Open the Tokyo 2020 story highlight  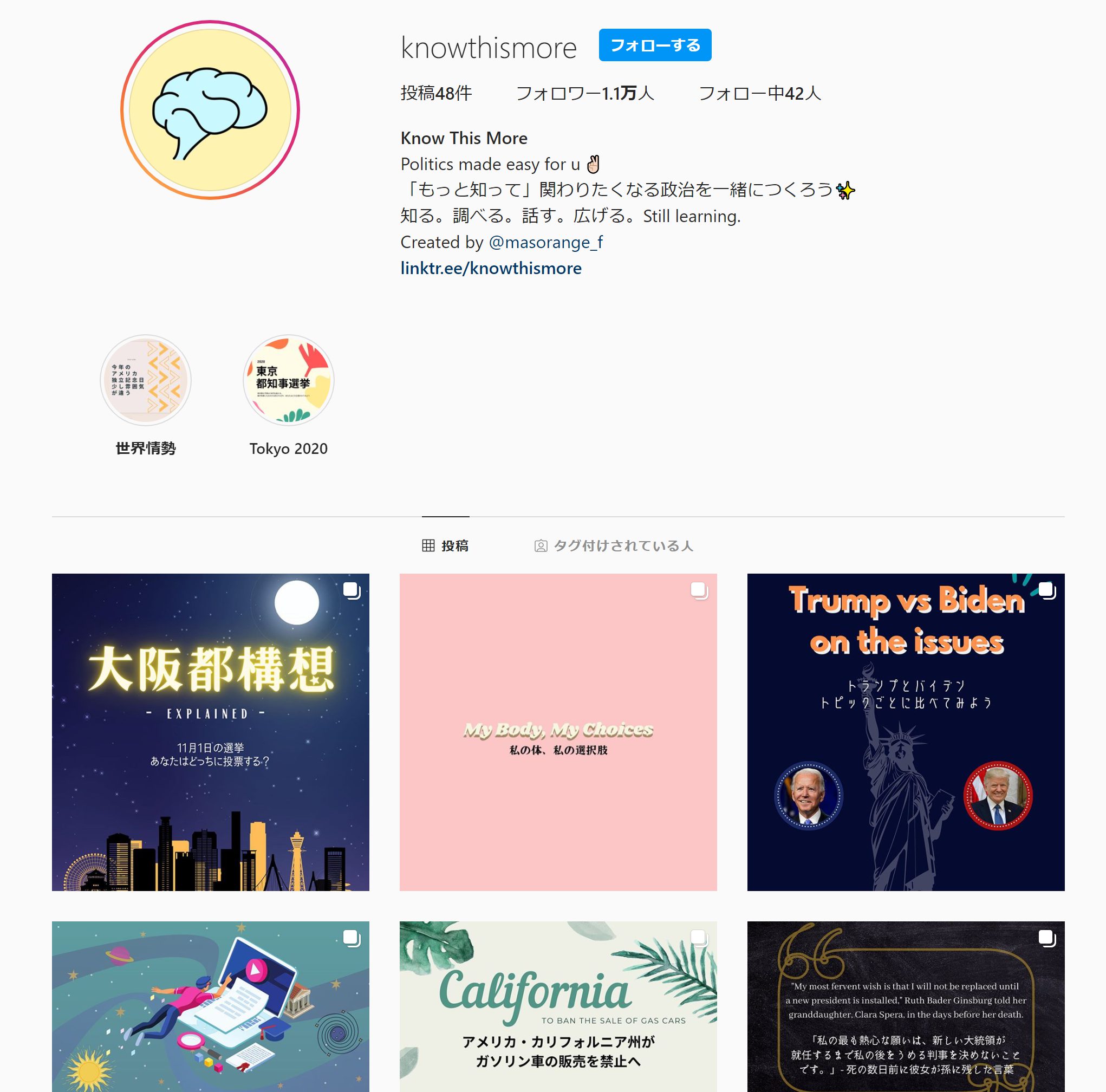point(288,380)
